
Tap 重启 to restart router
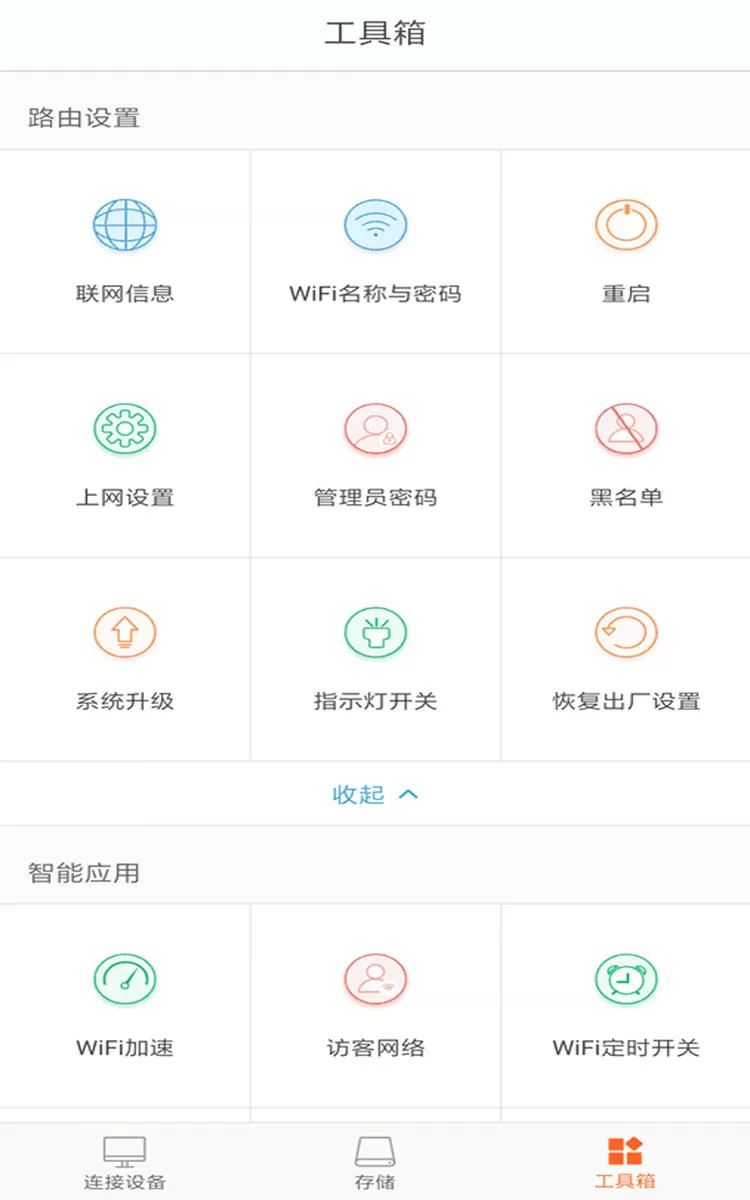click(626, 250)
